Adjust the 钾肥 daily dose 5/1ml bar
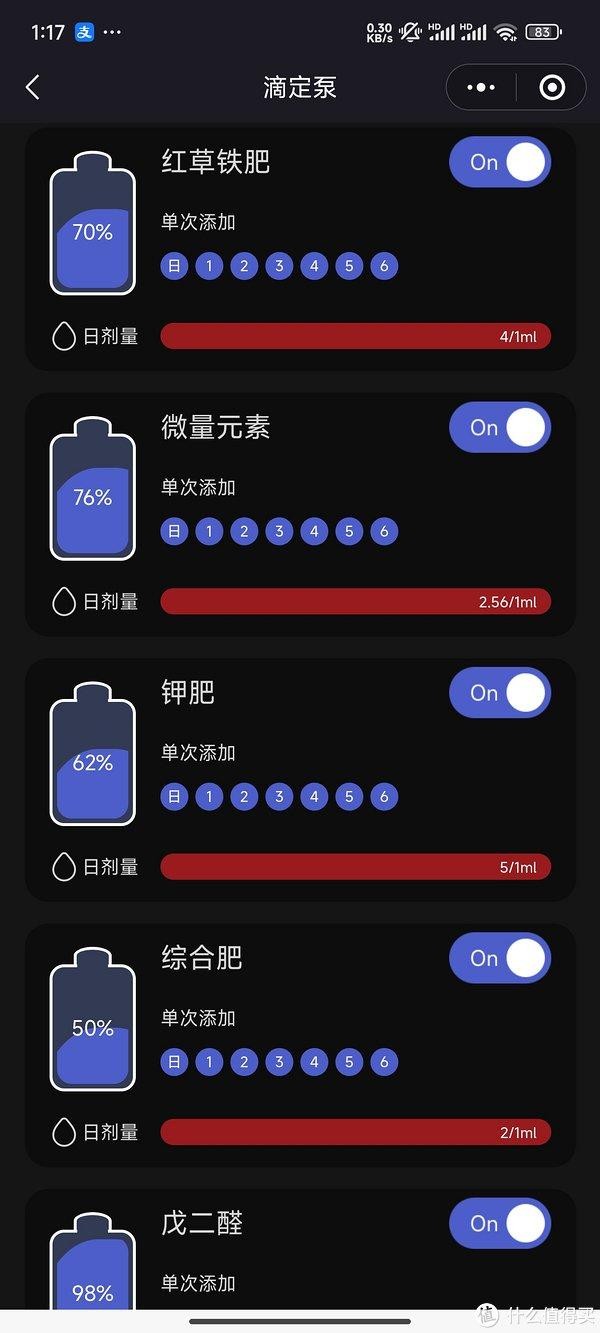 coord(355,867)
